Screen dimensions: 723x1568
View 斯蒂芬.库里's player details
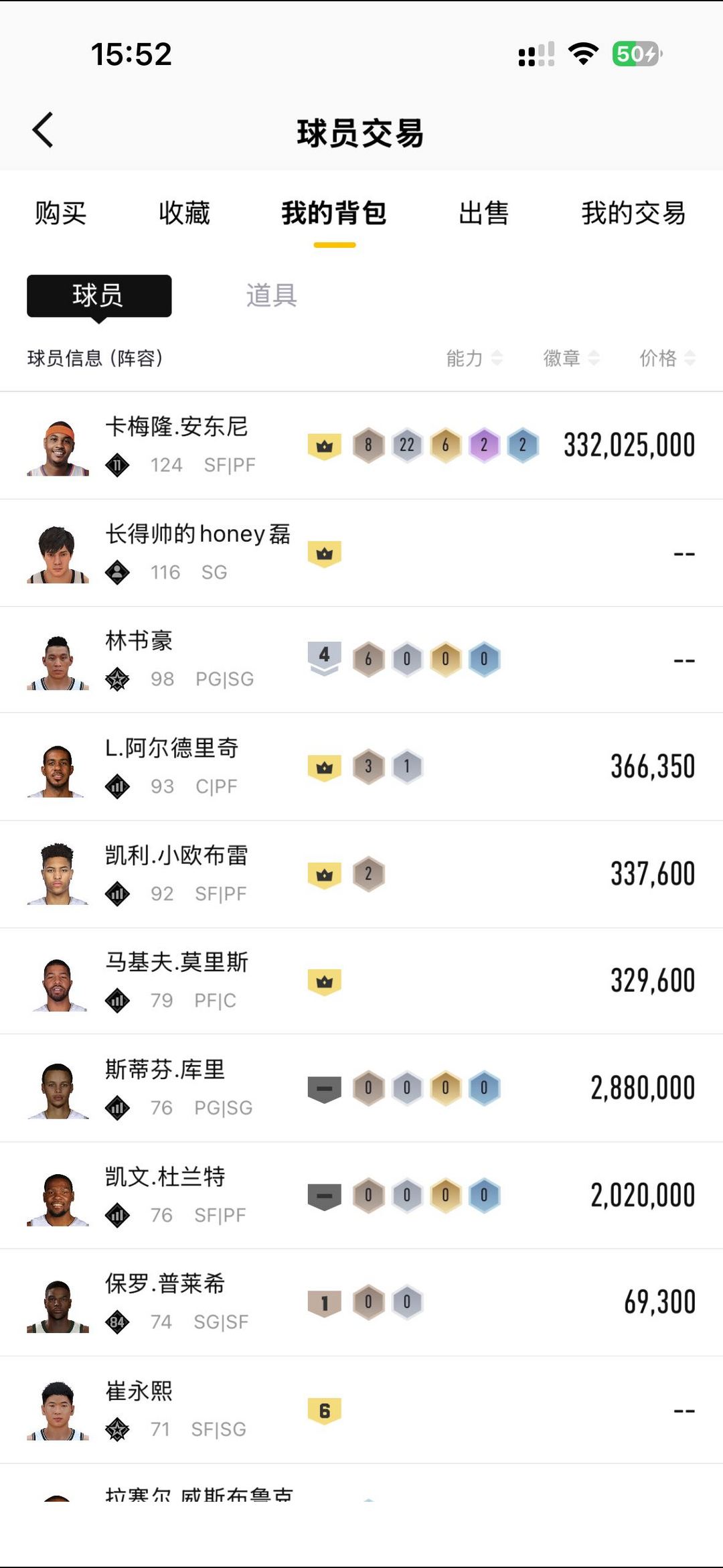pyautogui.click(x=165, y=1070)
